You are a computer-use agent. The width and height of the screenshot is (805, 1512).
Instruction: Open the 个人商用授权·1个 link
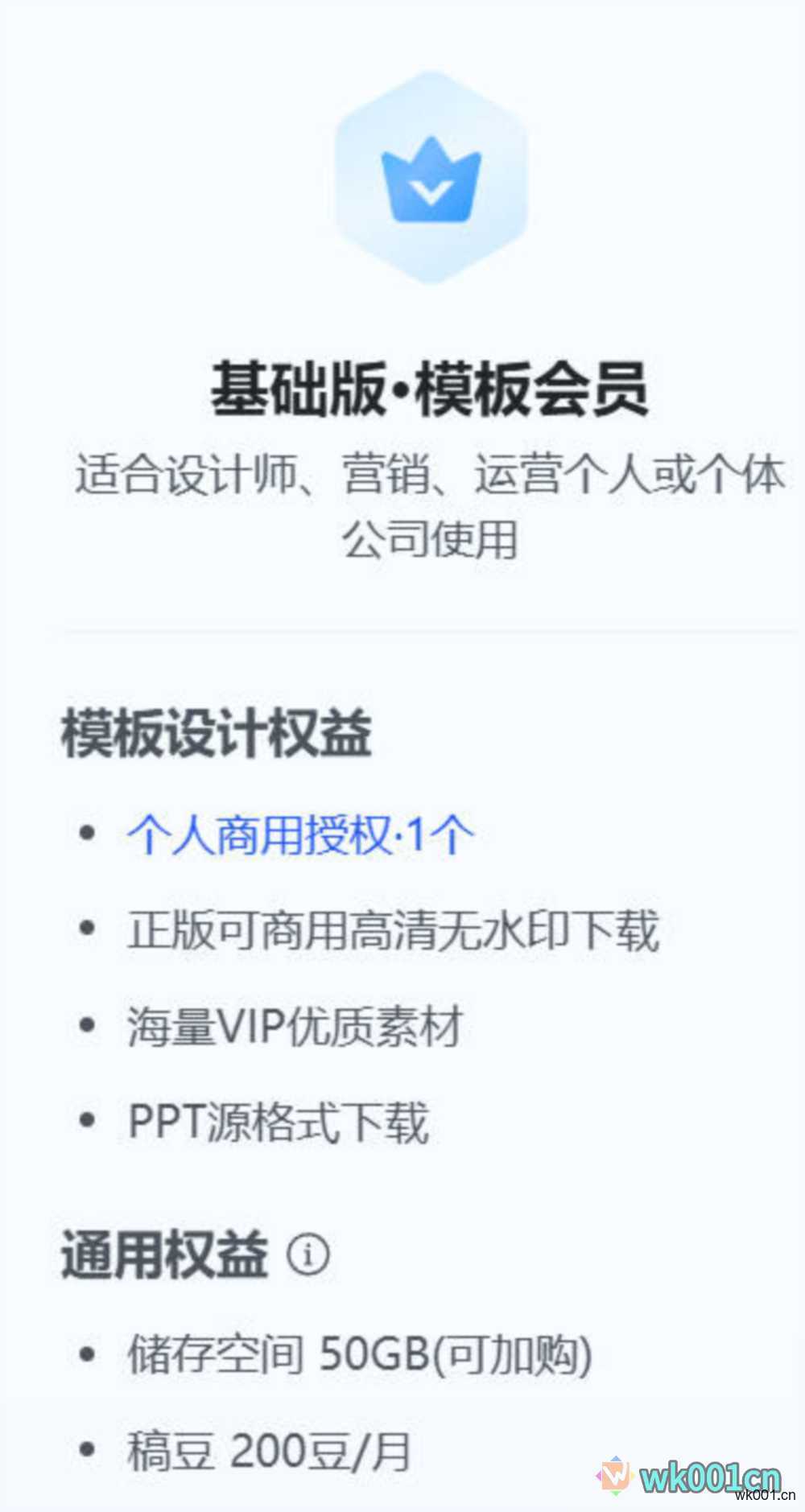(x=299, y=834)
